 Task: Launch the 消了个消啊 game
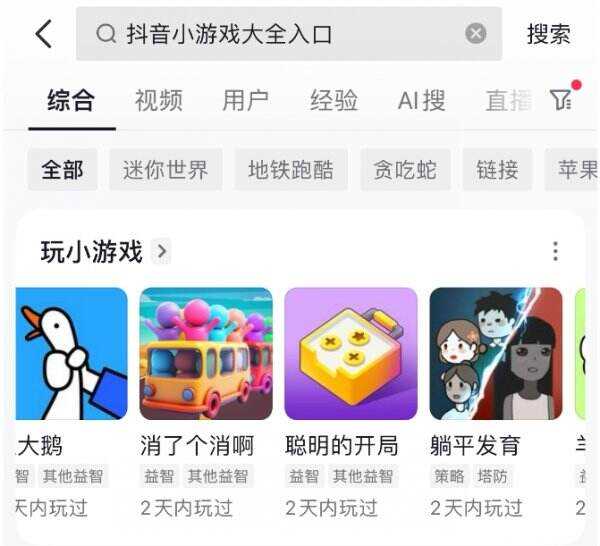pos(206,354)
